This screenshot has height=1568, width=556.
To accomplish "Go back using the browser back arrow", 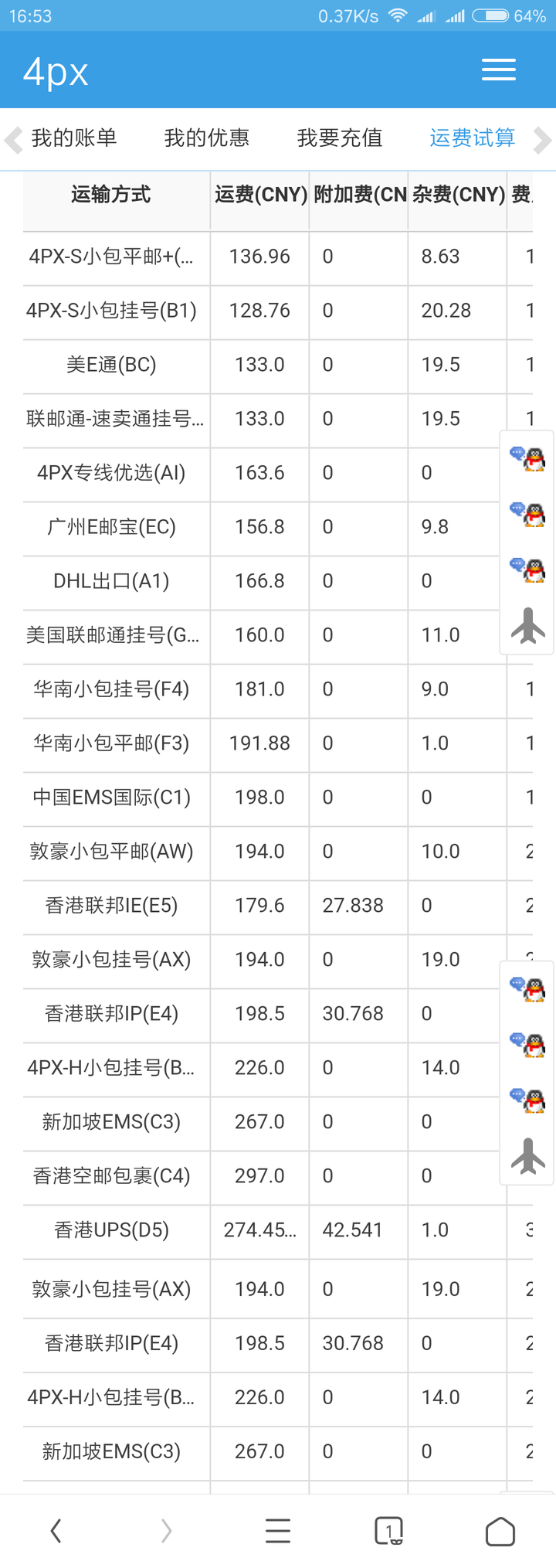I will pos(56,1531).
